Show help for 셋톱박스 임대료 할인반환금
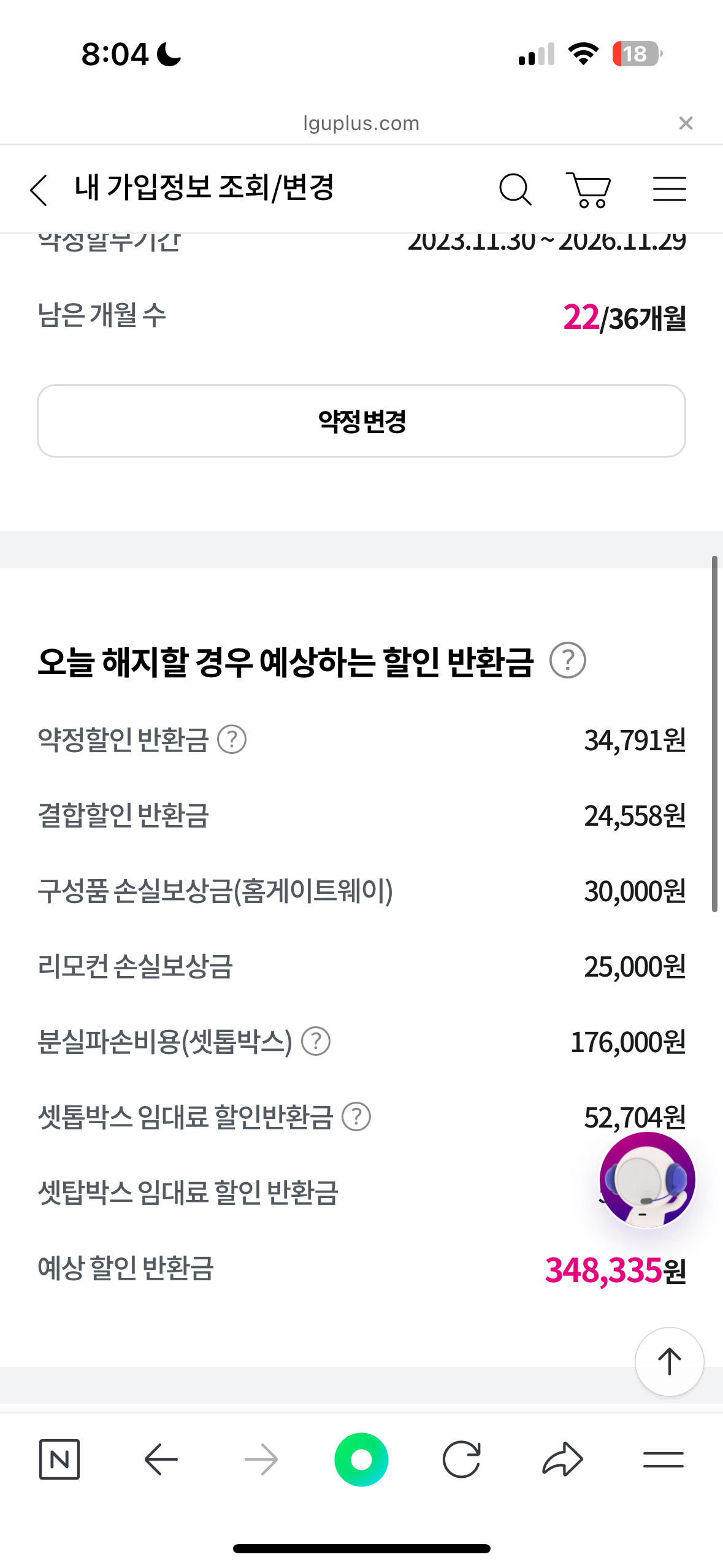Screen dimensions: 723x1568 click(356, 1116)
